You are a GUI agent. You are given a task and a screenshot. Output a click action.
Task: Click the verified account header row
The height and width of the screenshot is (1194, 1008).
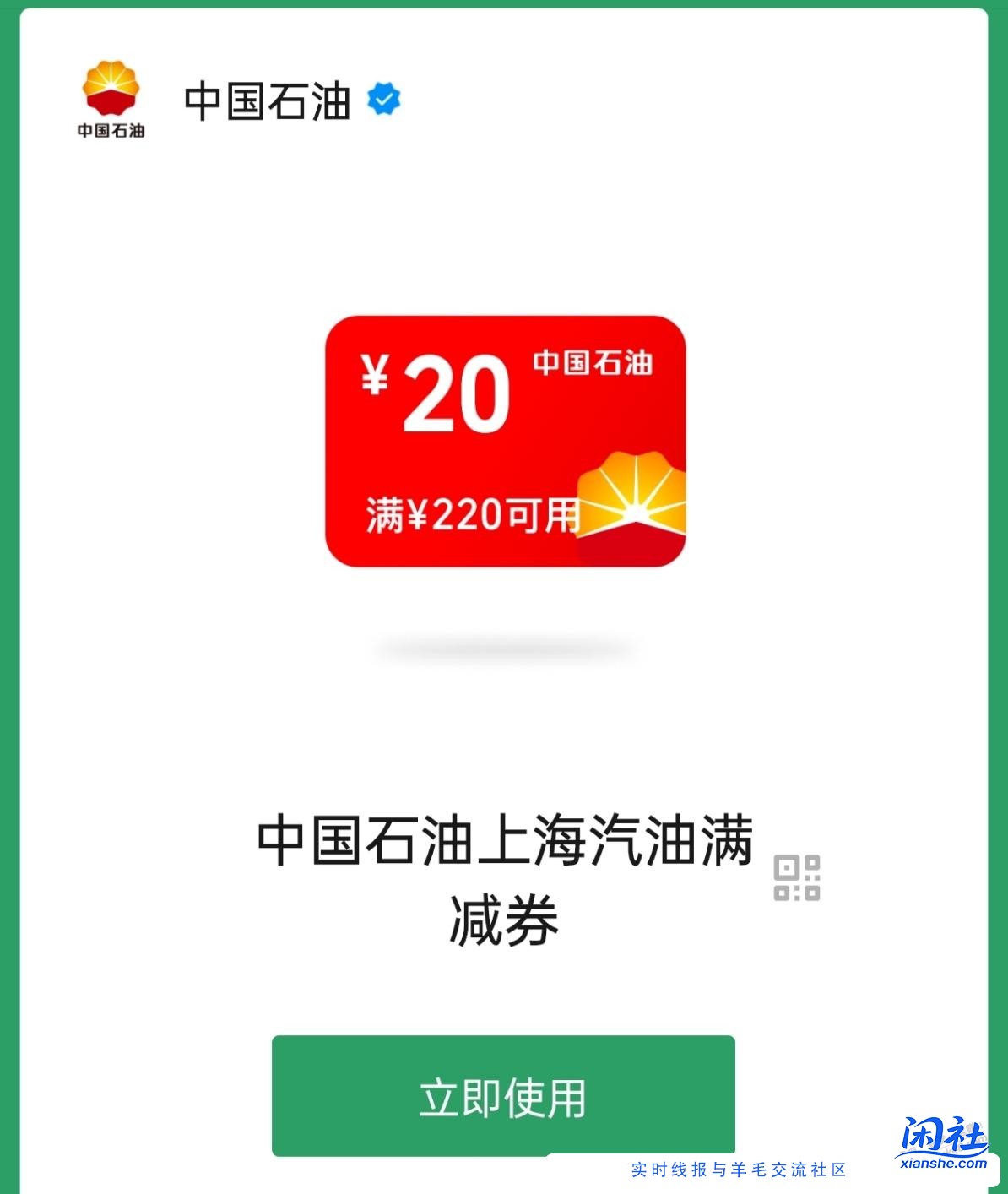(x=253, y=99)
